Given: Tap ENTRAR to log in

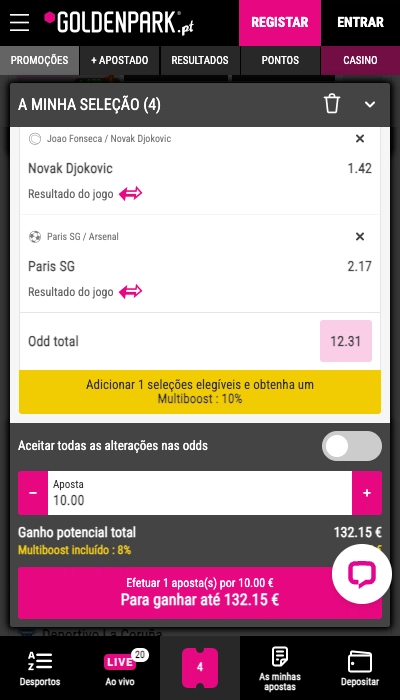Looking at the screenshot, I should tap(360, 22).
